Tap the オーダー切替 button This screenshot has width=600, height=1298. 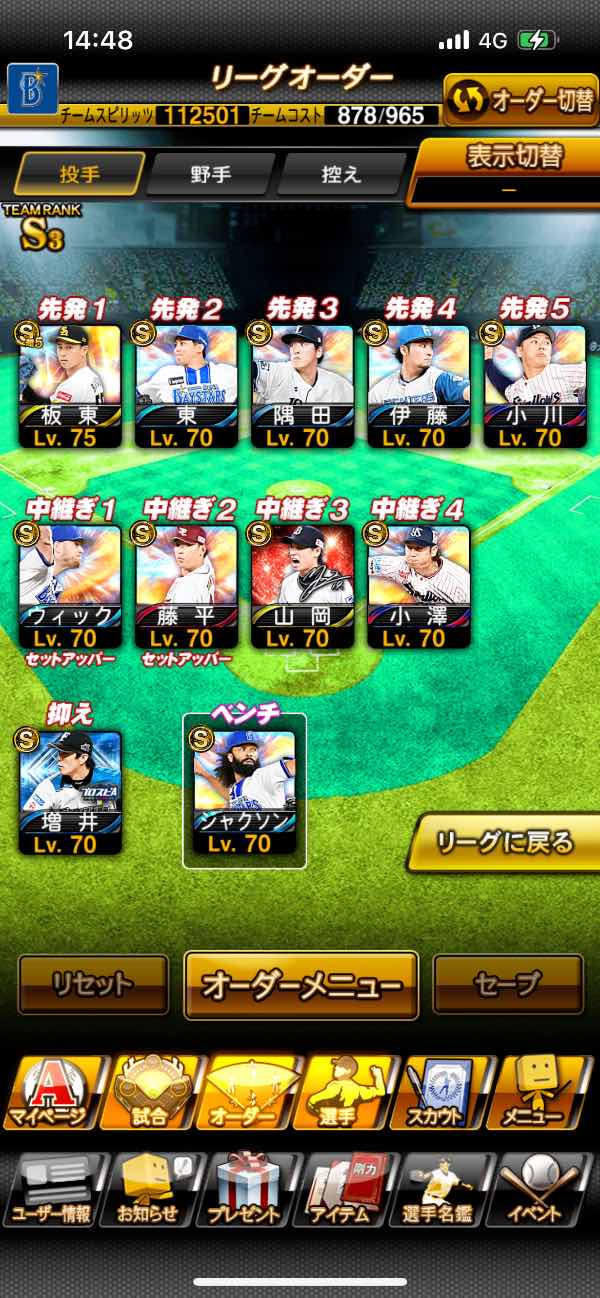click(x=521, y=100)
